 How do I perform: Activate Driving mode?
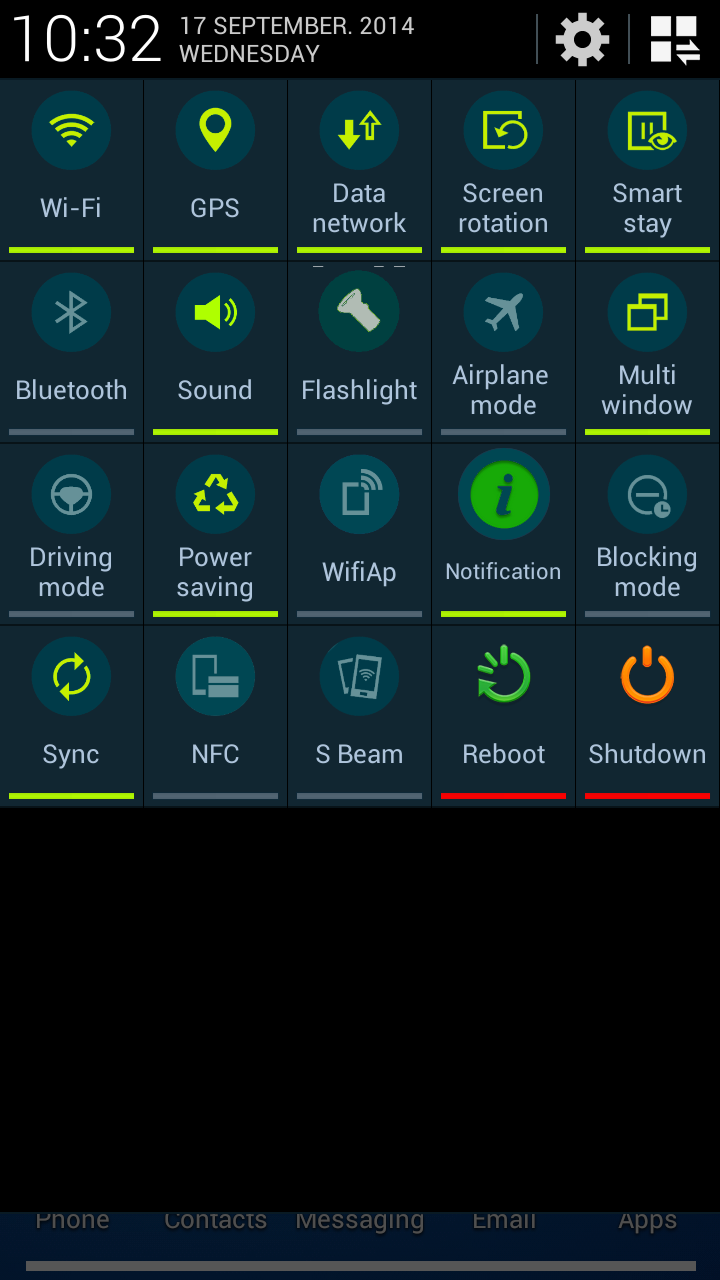(x=71, y=534)
